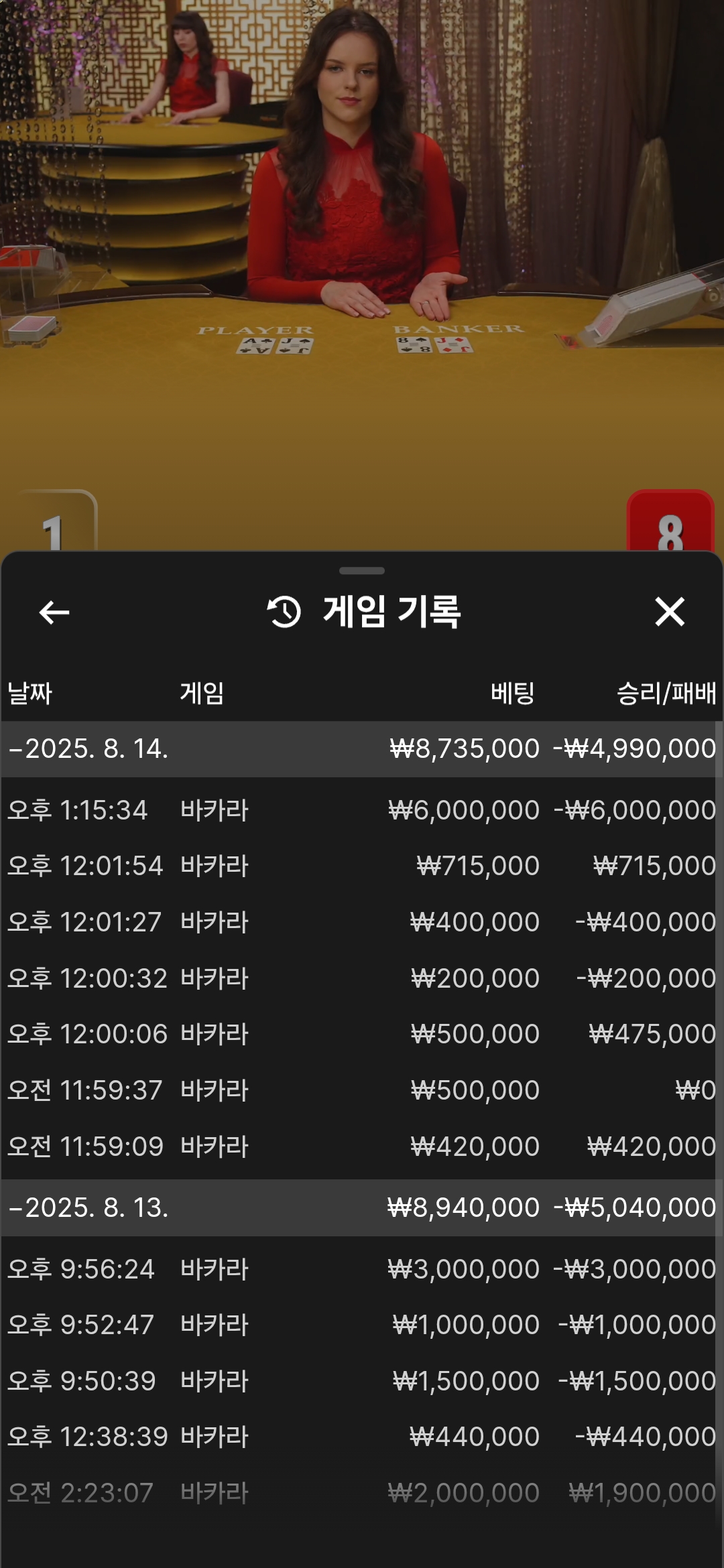
Task: View the 오전 2:23:07 round details
Action: (362, 1493)
